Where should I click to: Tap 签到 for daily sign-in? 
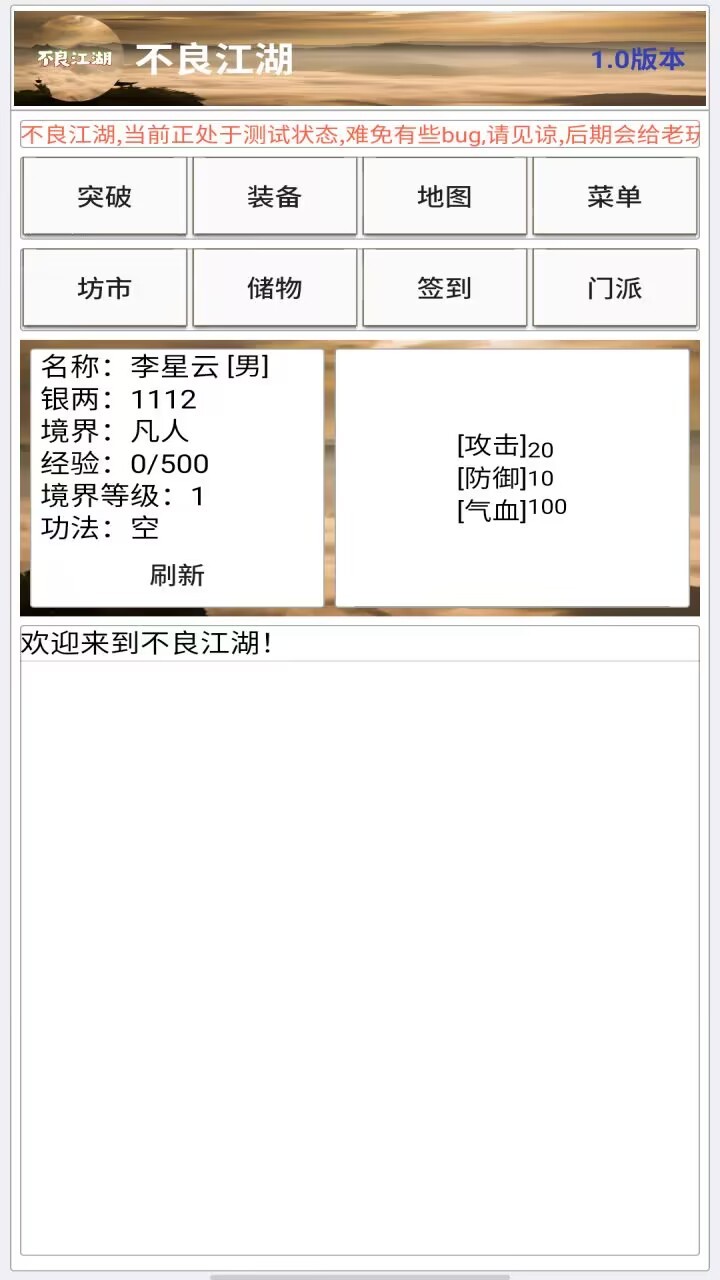(444, 288)
